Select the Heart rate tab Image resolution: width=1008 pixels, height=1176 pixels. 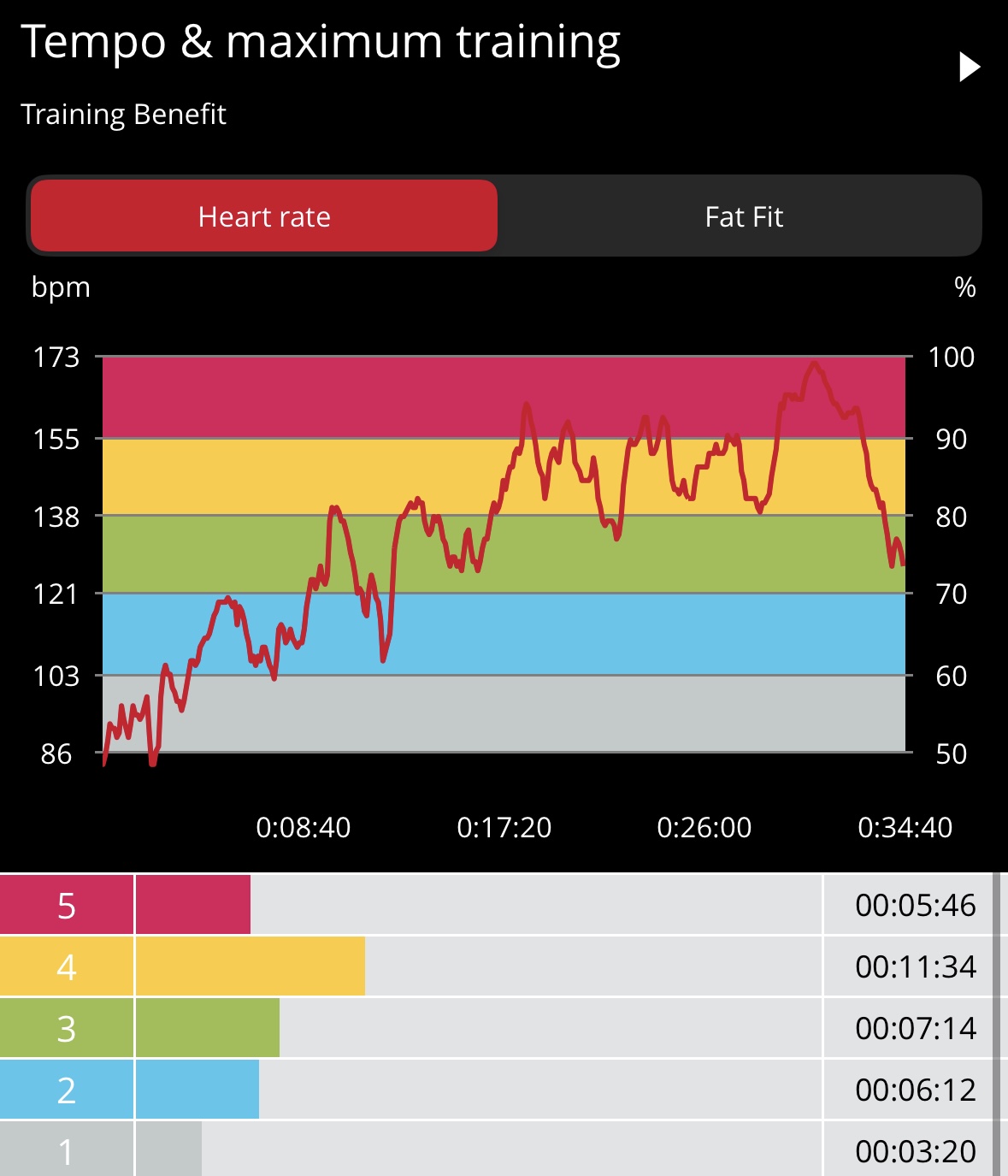click(264, 216)
